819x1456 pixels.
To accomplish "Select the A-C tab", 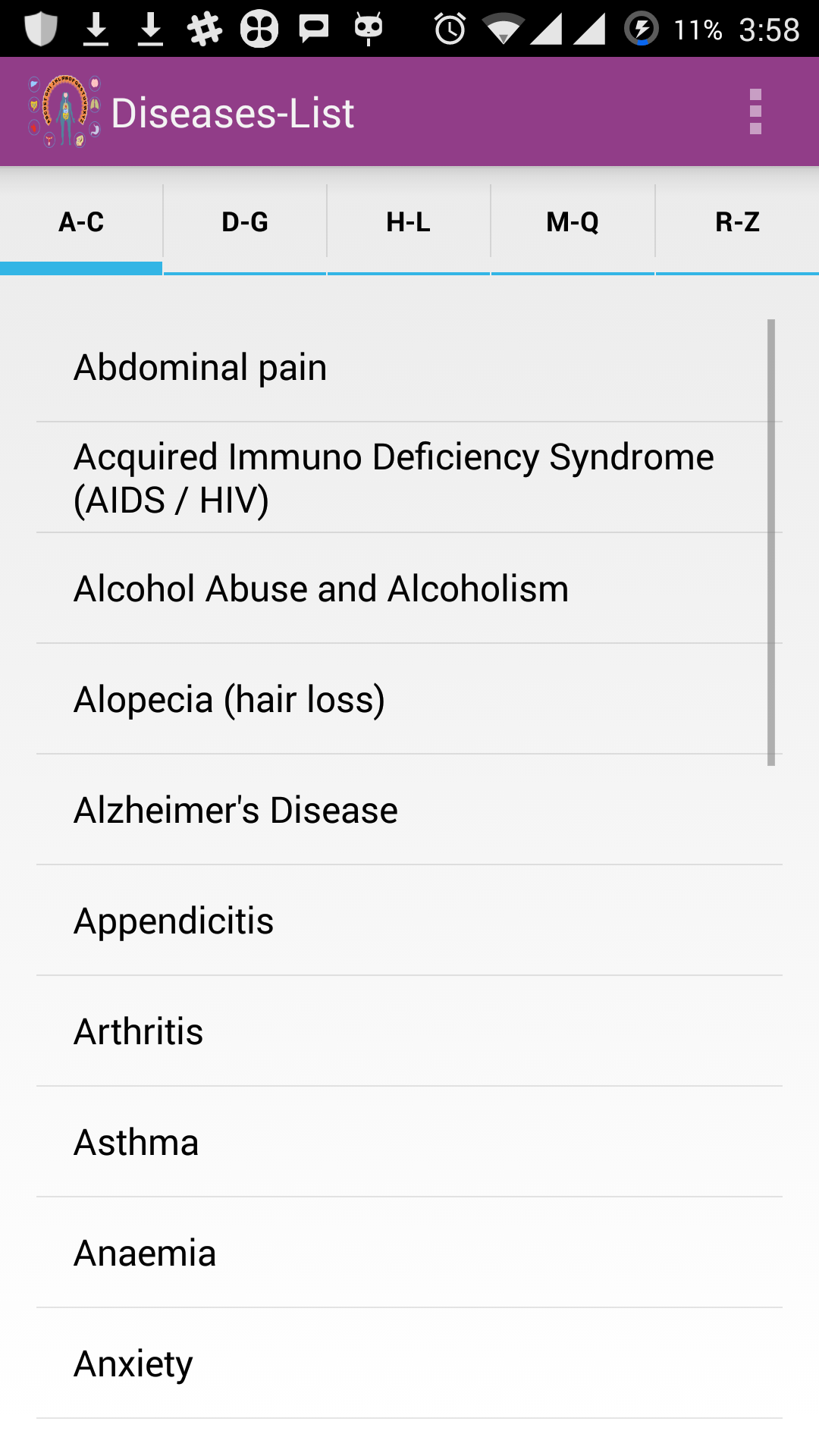I will (x=81, y=222).
